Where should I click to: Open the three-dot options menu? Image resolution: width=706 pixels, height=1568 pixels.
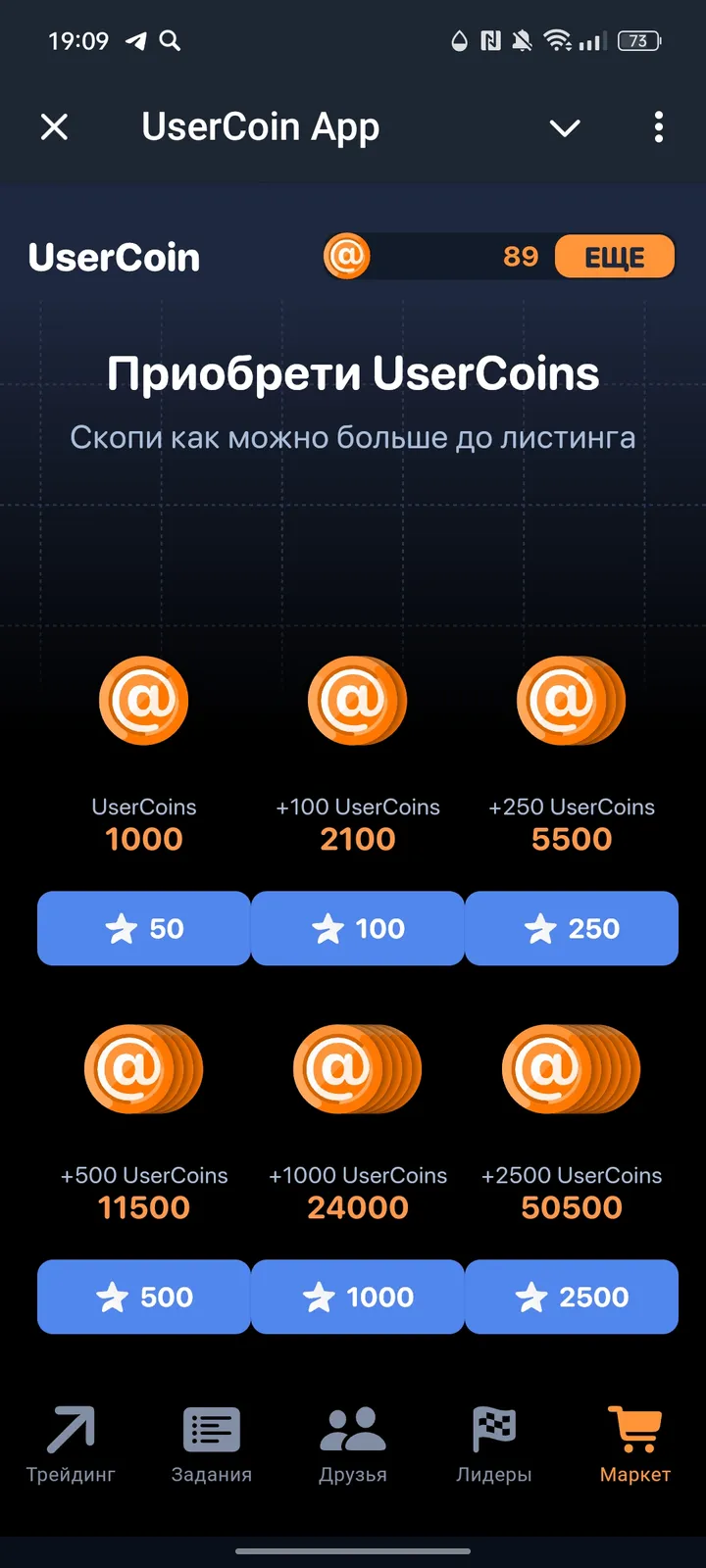[x=658, y=127]
